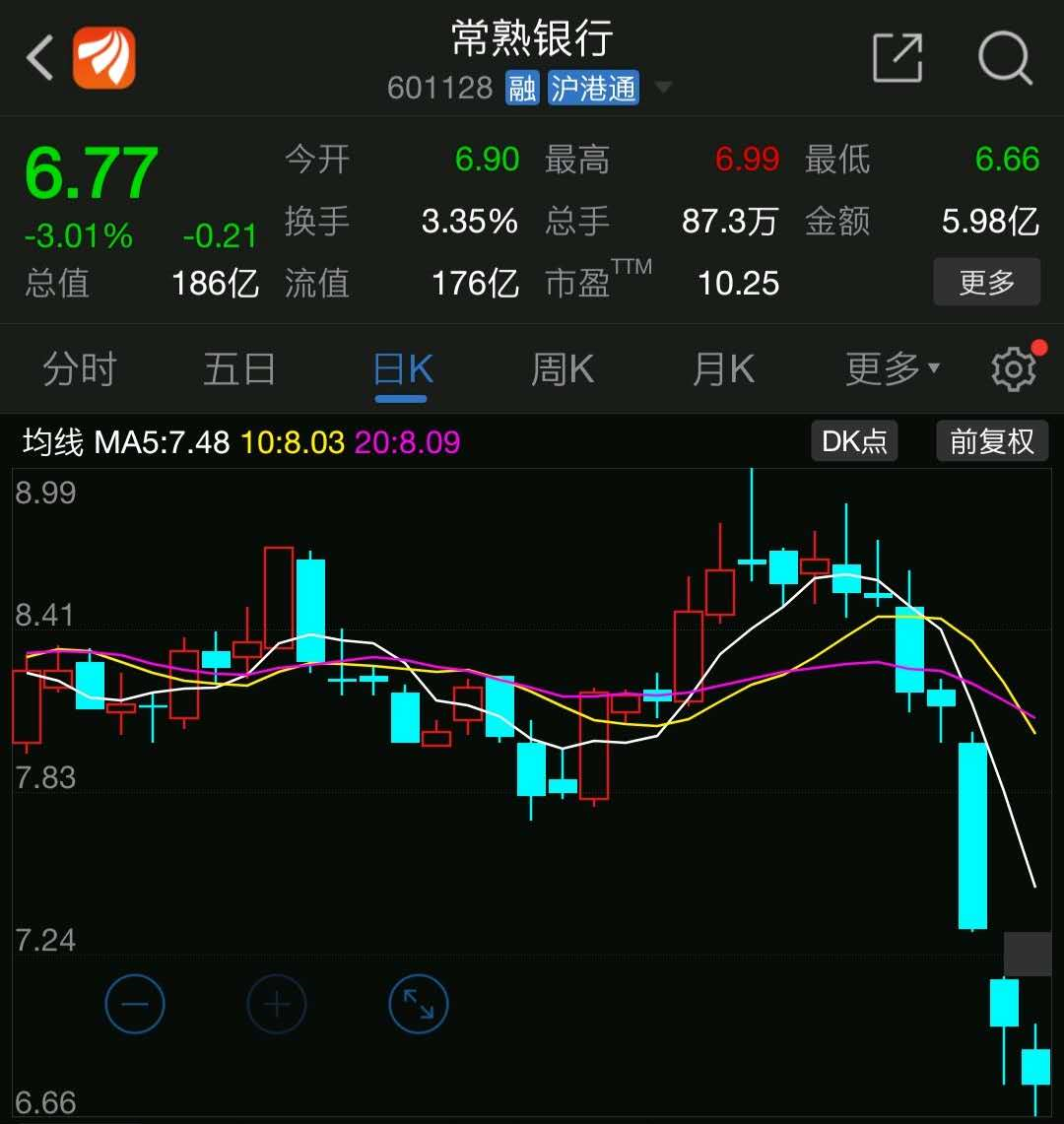Zoom in the K-line chart

[276, 1004]
